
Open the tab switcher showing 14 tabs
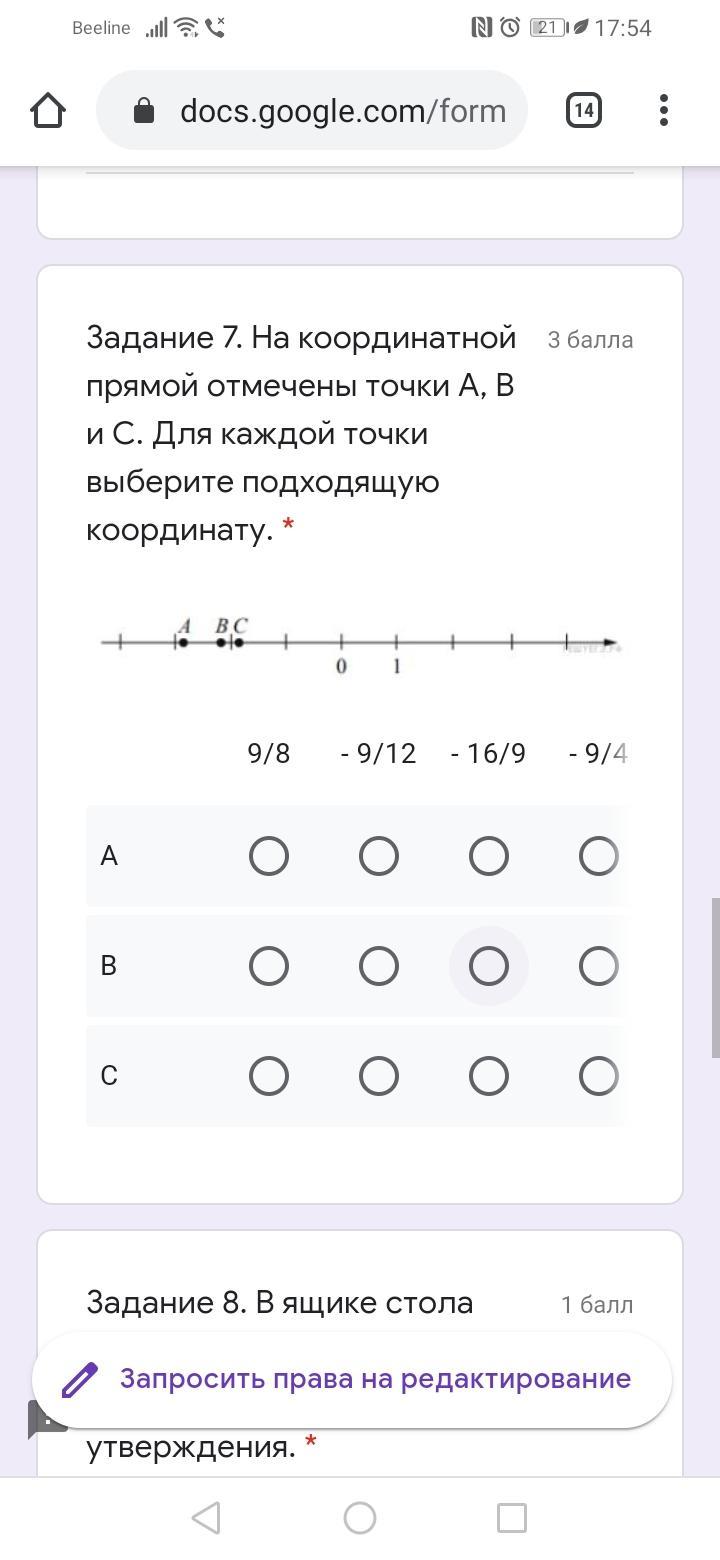click(x=584, y=110)
